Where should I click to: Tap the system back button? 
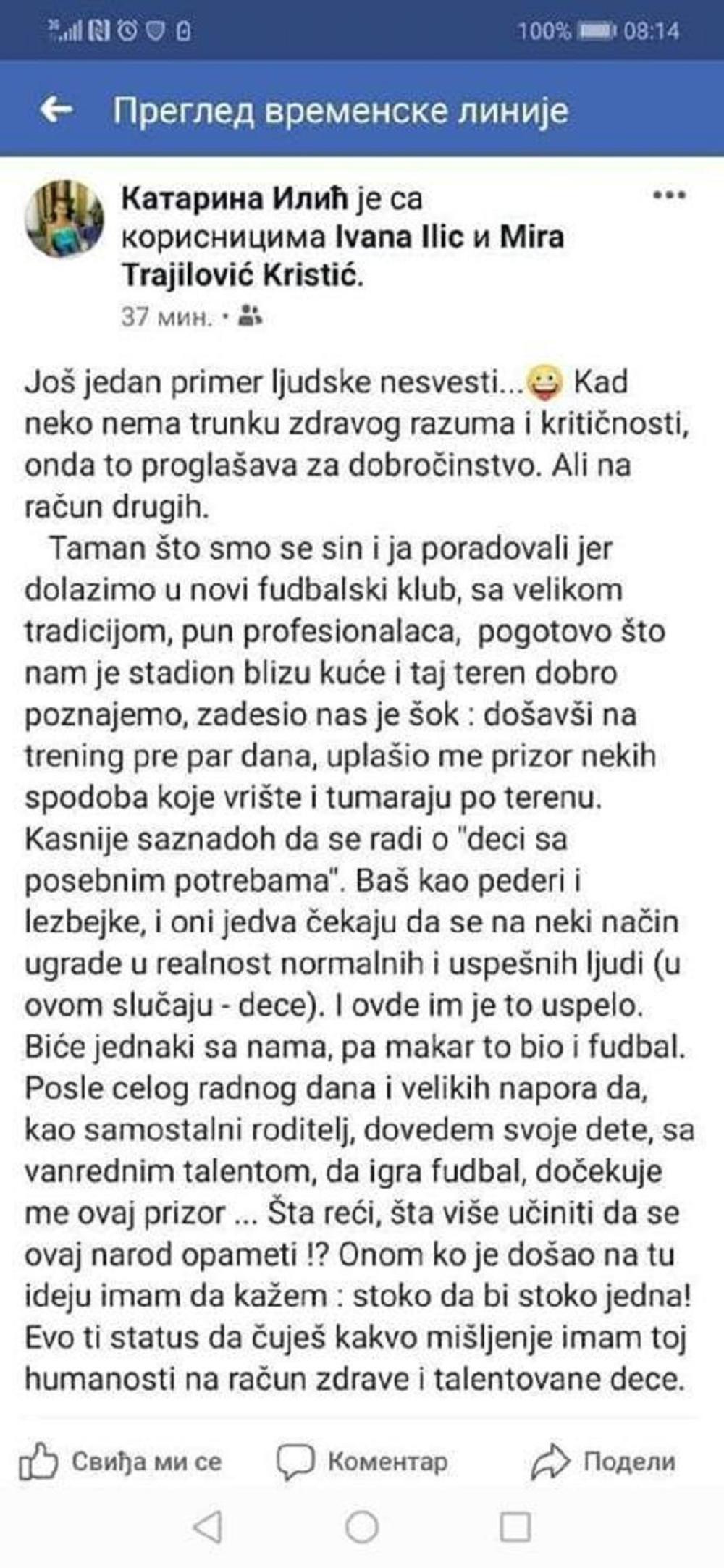208,1527
